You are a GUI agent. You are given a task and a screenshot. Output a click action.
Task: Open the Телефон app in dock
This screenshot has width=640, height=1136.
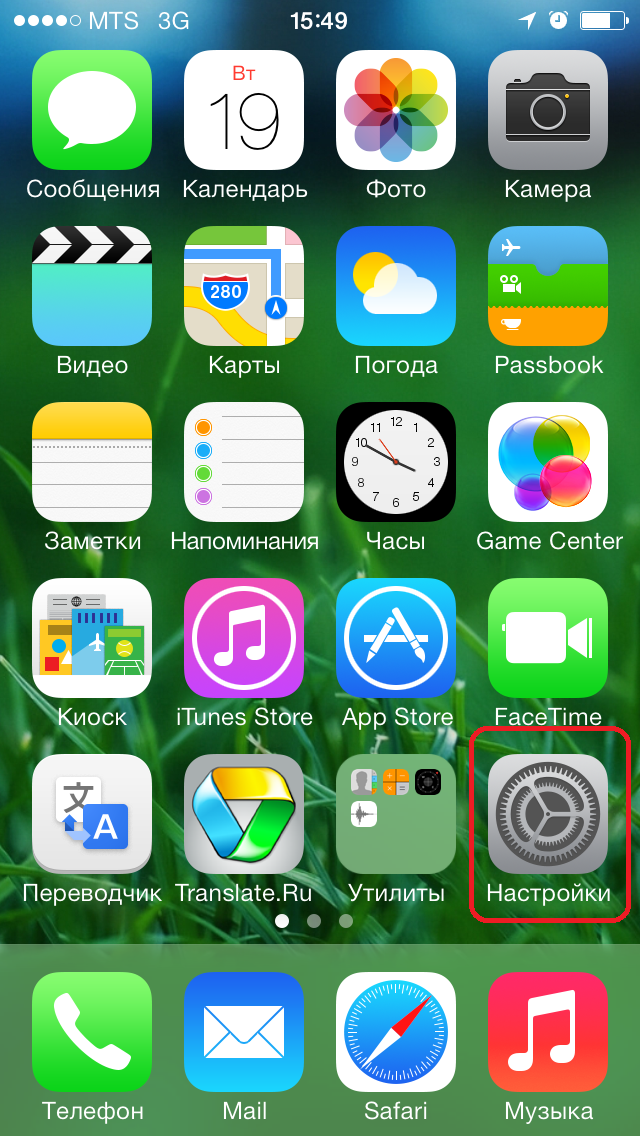92,1032
